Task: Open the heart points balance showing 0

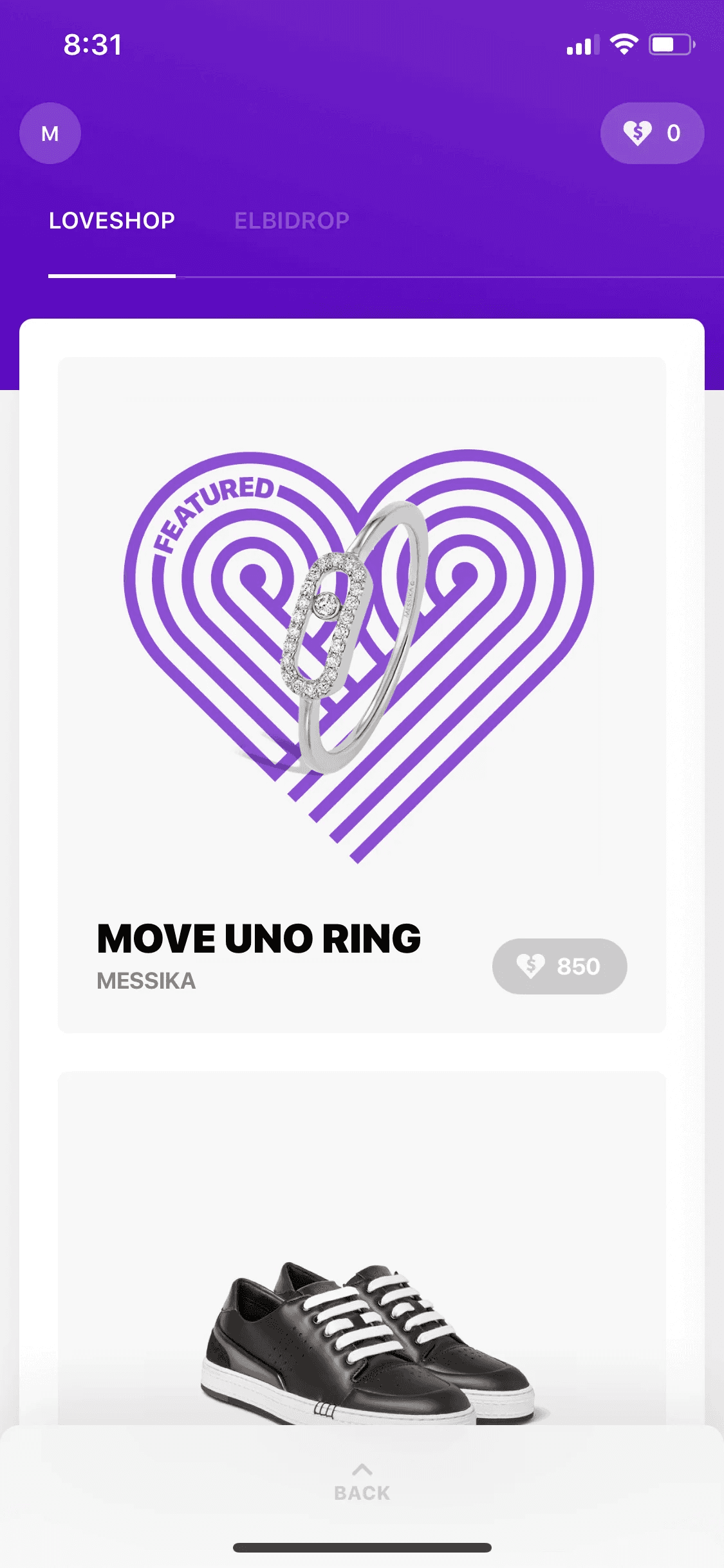Action: [x=651, y=133]
